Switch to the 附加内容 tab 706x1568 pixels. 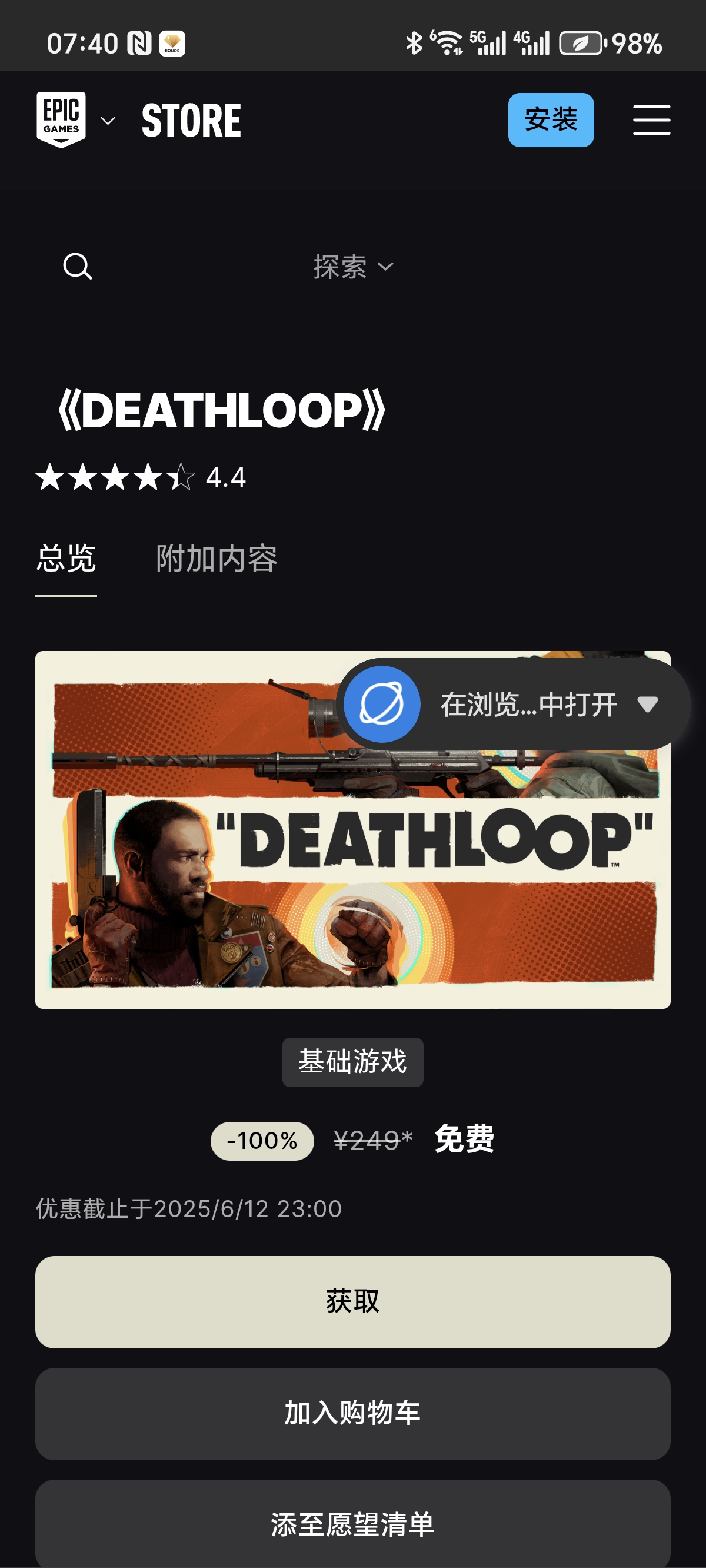[x=217, y=559]
